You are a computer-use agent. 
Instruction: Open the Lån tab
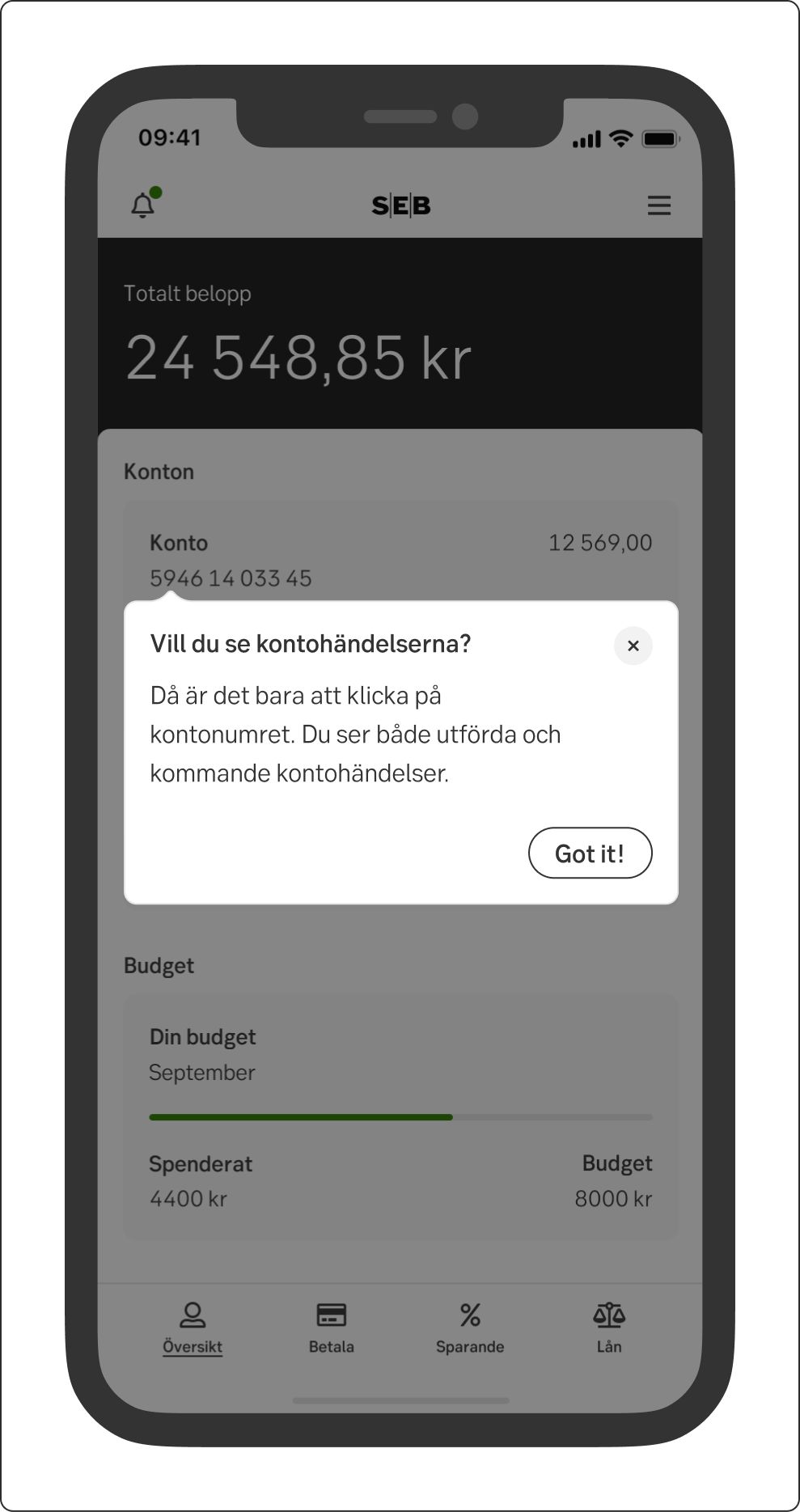click(x=609, y=1328)
